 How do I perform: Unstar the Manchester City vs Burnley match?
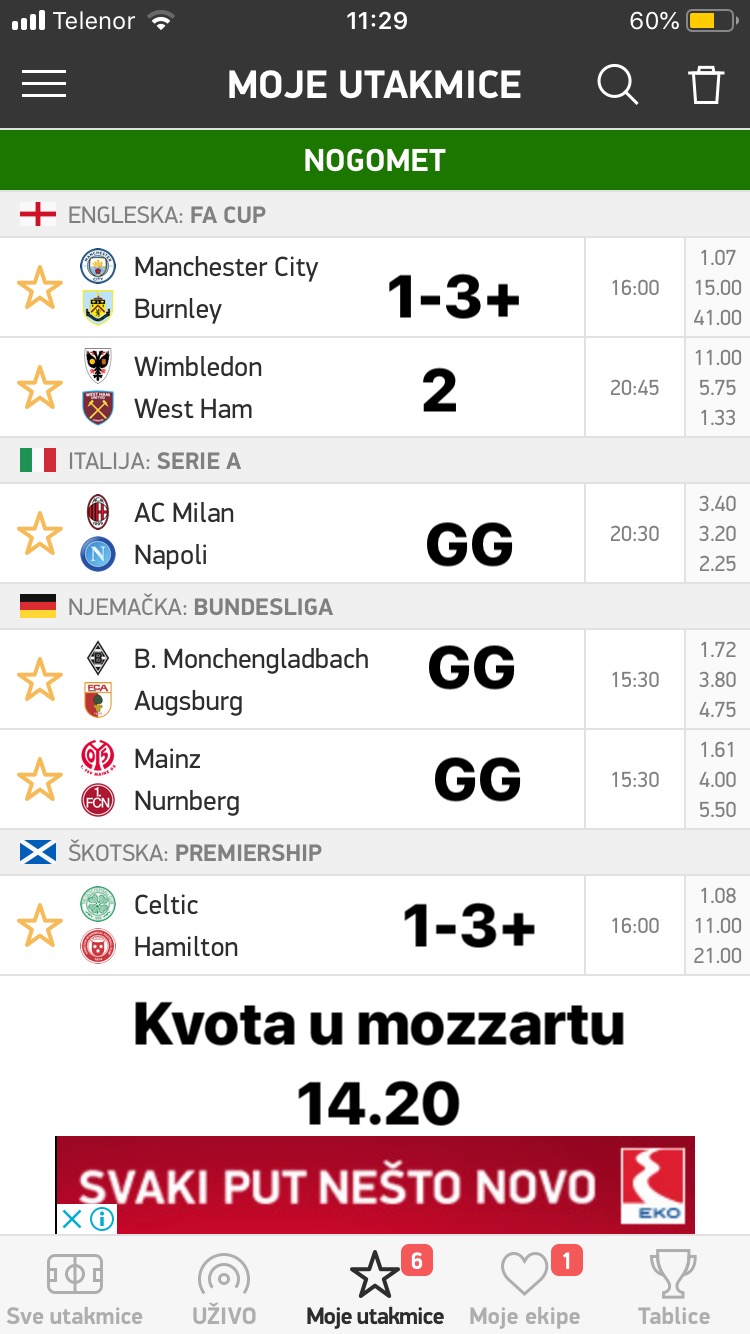click(x=40, y=288)
